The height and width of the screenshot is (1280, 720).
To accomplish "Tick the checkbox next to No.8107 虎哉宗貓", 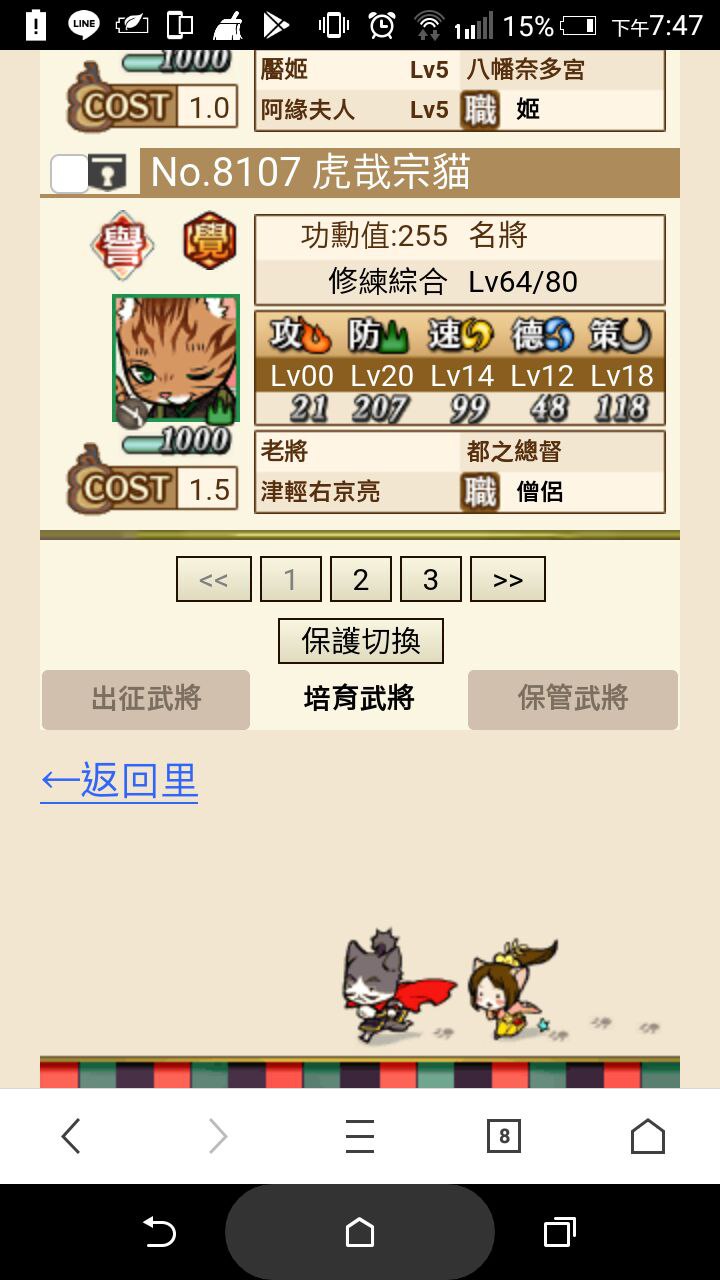I will coord(69,174).
